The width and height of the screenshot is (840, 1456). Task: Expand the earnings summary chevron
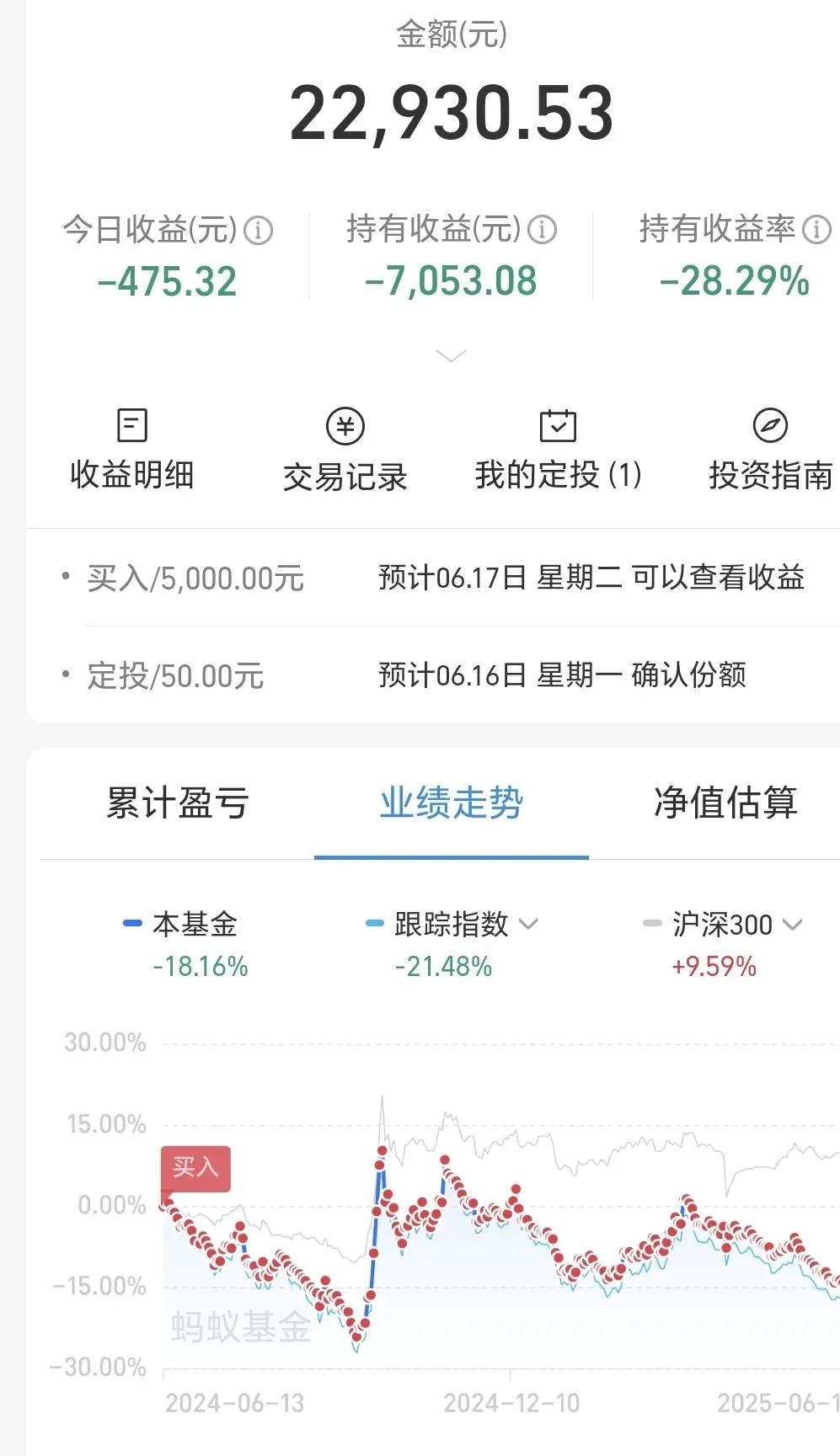pyautogui.click(x=452, y=355)
